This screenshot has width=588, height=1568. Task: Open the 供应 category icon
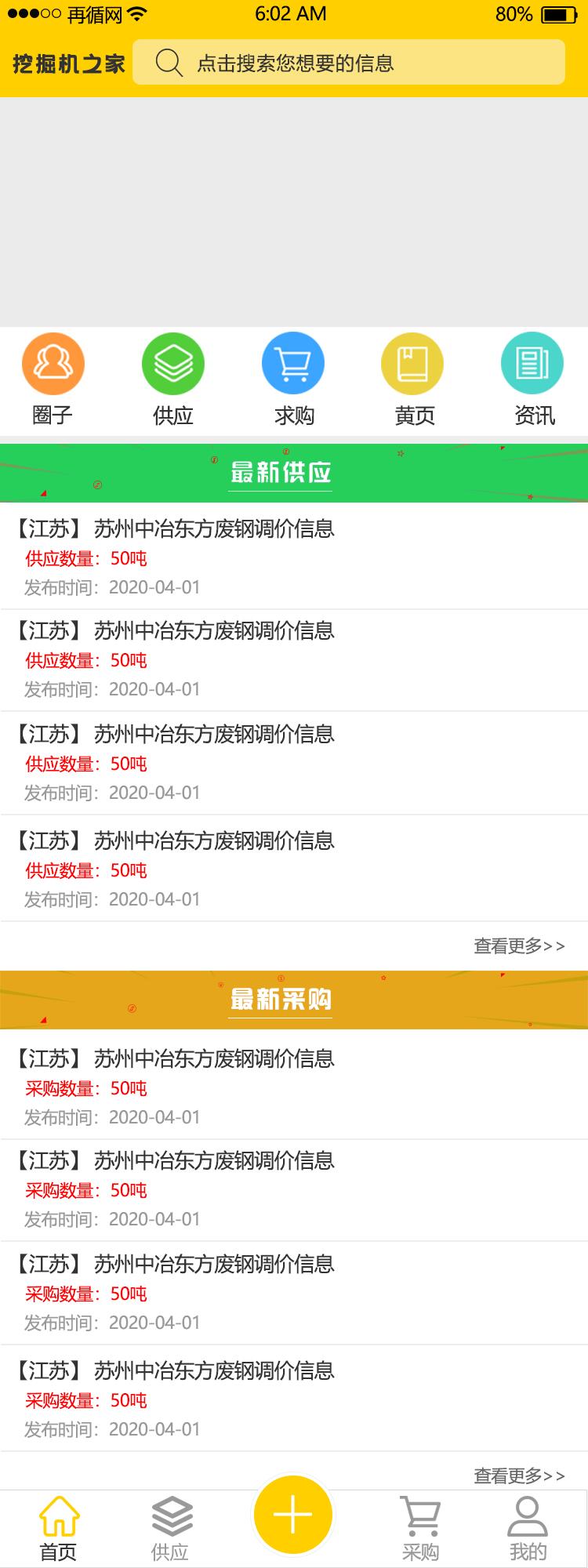pos(173,365)
